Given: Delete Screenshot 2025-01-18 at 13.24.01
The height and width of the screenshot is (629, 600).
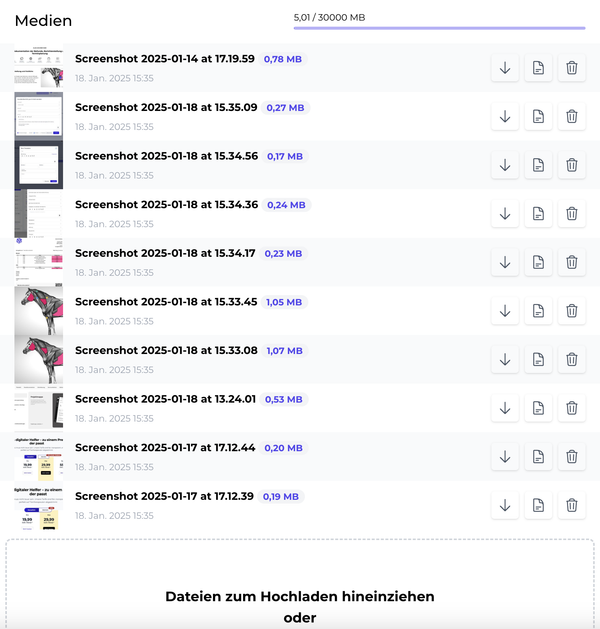Looking at the screenshot, I should 572,408.
